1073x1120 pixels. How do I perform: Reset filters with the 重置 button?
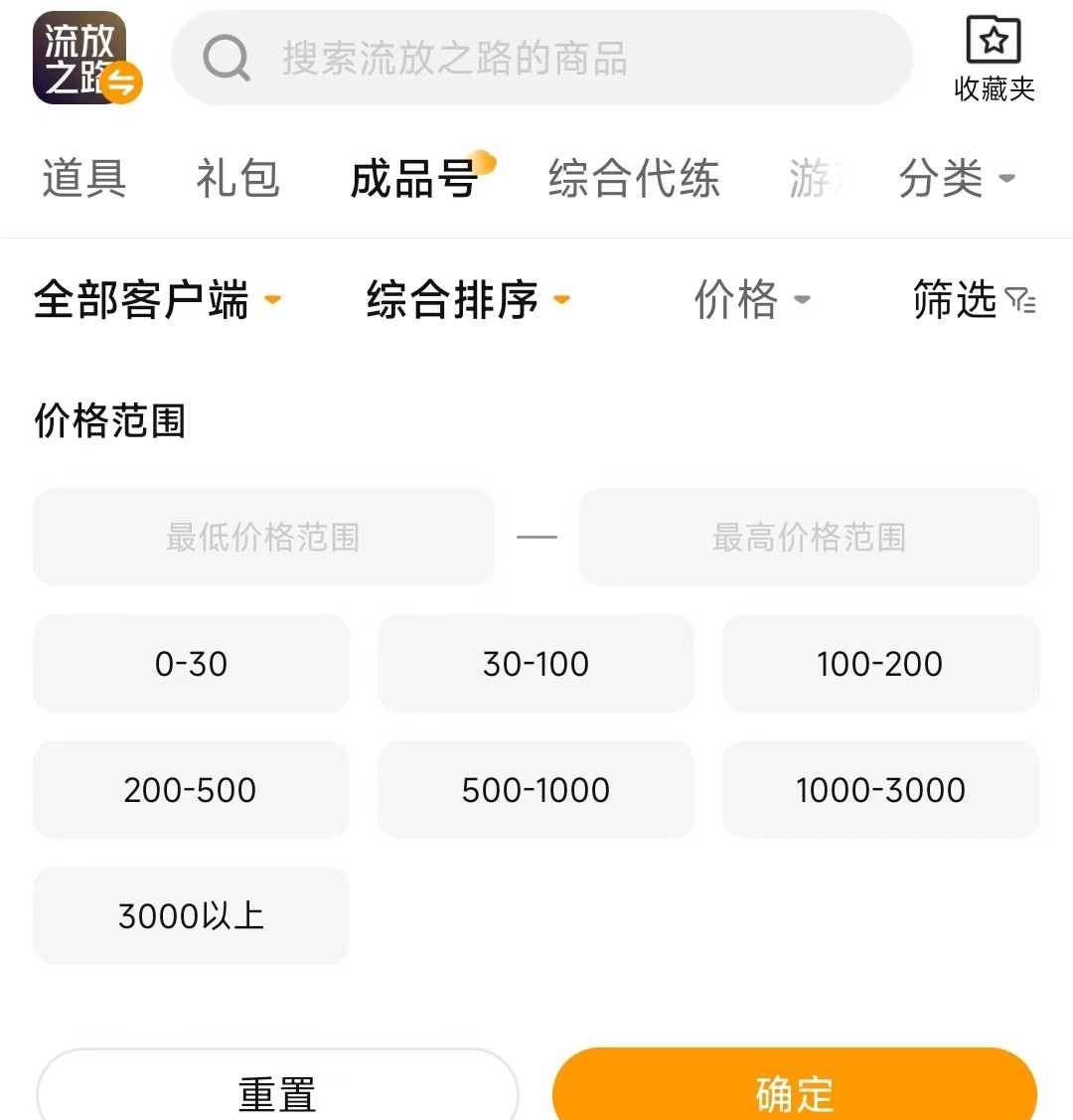coord(277,1091)
